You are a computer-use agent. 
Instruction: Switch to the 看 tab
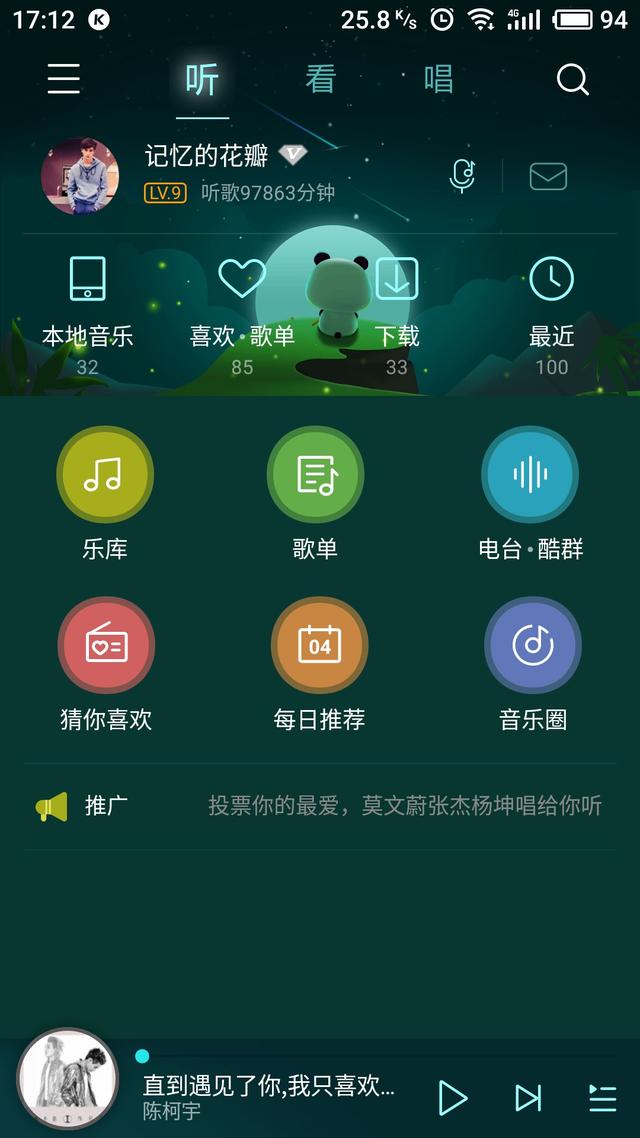[320, 79]
